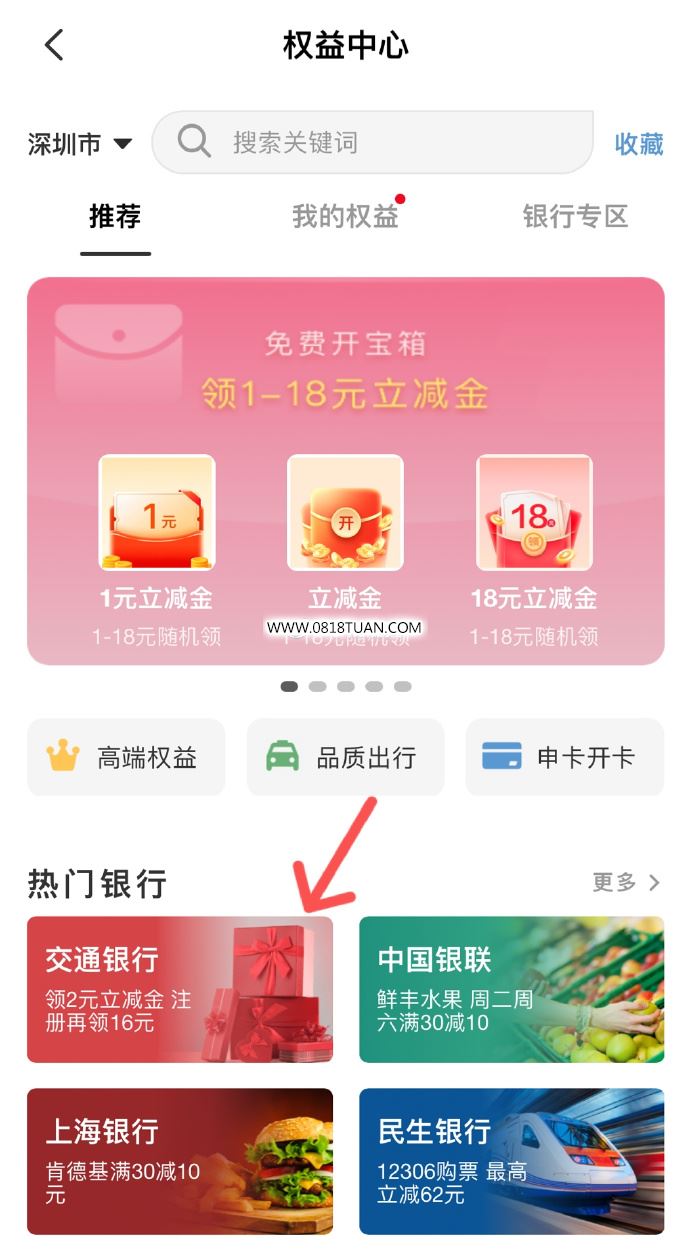The image size is (690, 1257).
Task: Switch to the 推荐 tab
Action: [x=115, y=216]
